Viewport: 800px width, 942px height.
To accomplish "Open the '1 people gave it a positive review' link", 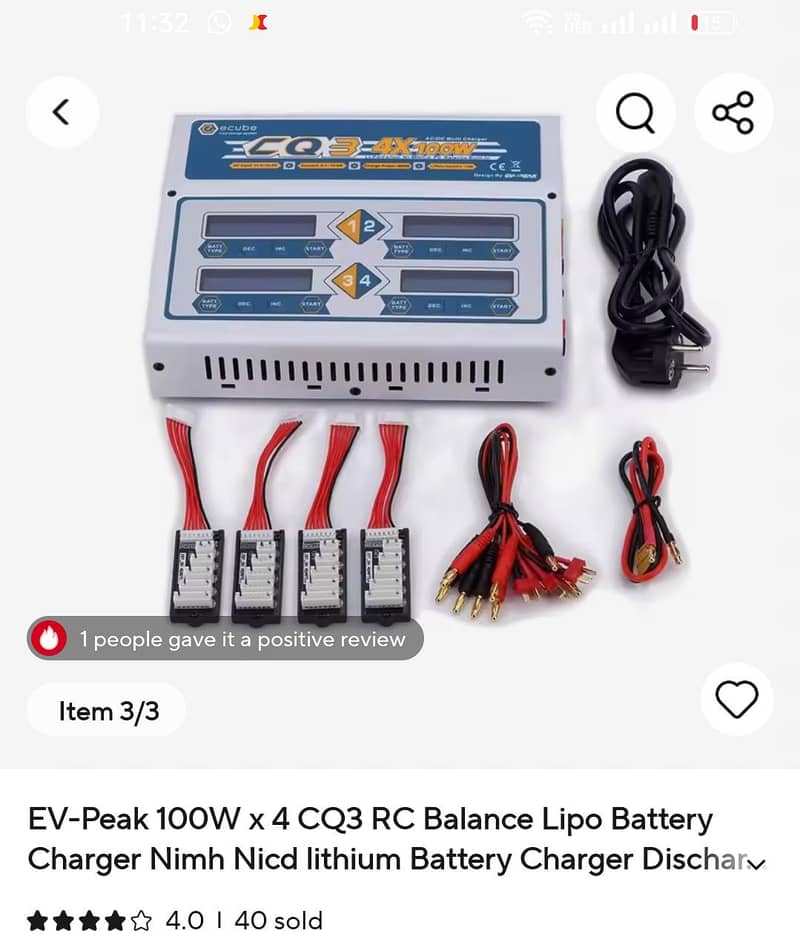I will click(240, 637).
